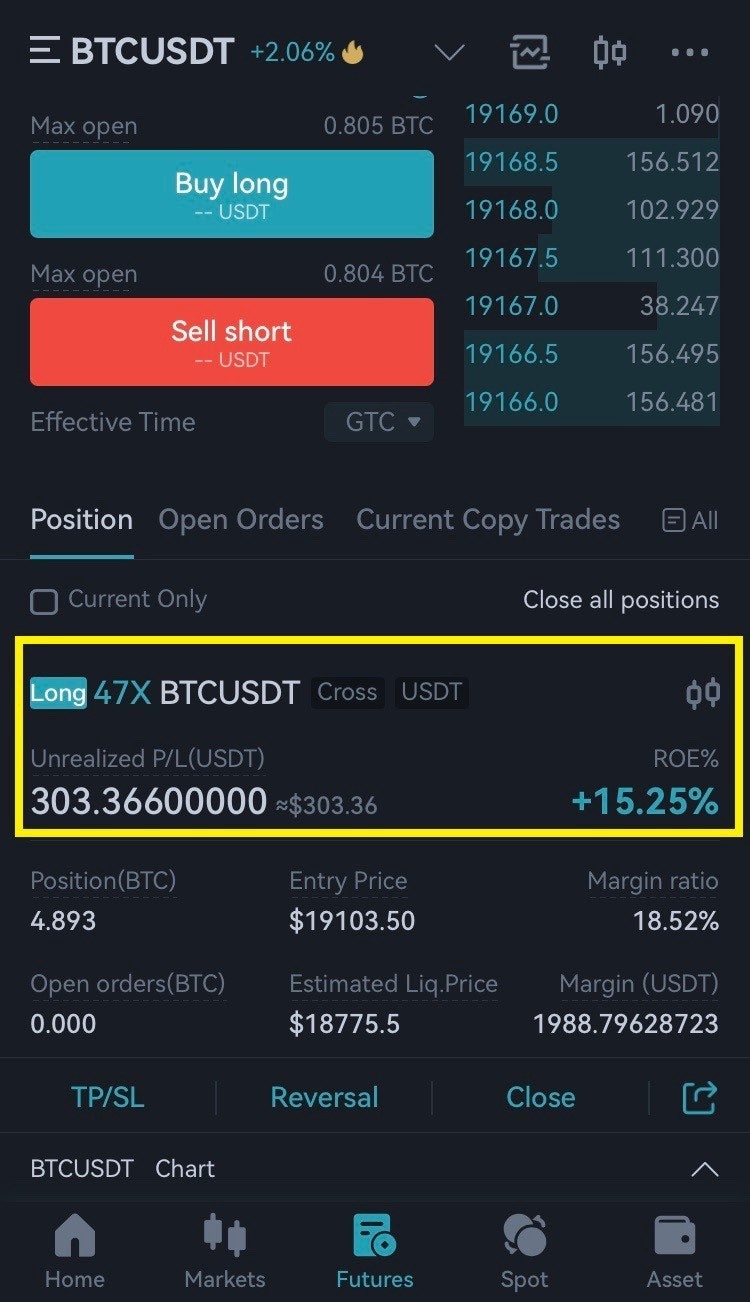
Task: Expand the BTCUSDT Chart panel
Action: (705, 1169)
